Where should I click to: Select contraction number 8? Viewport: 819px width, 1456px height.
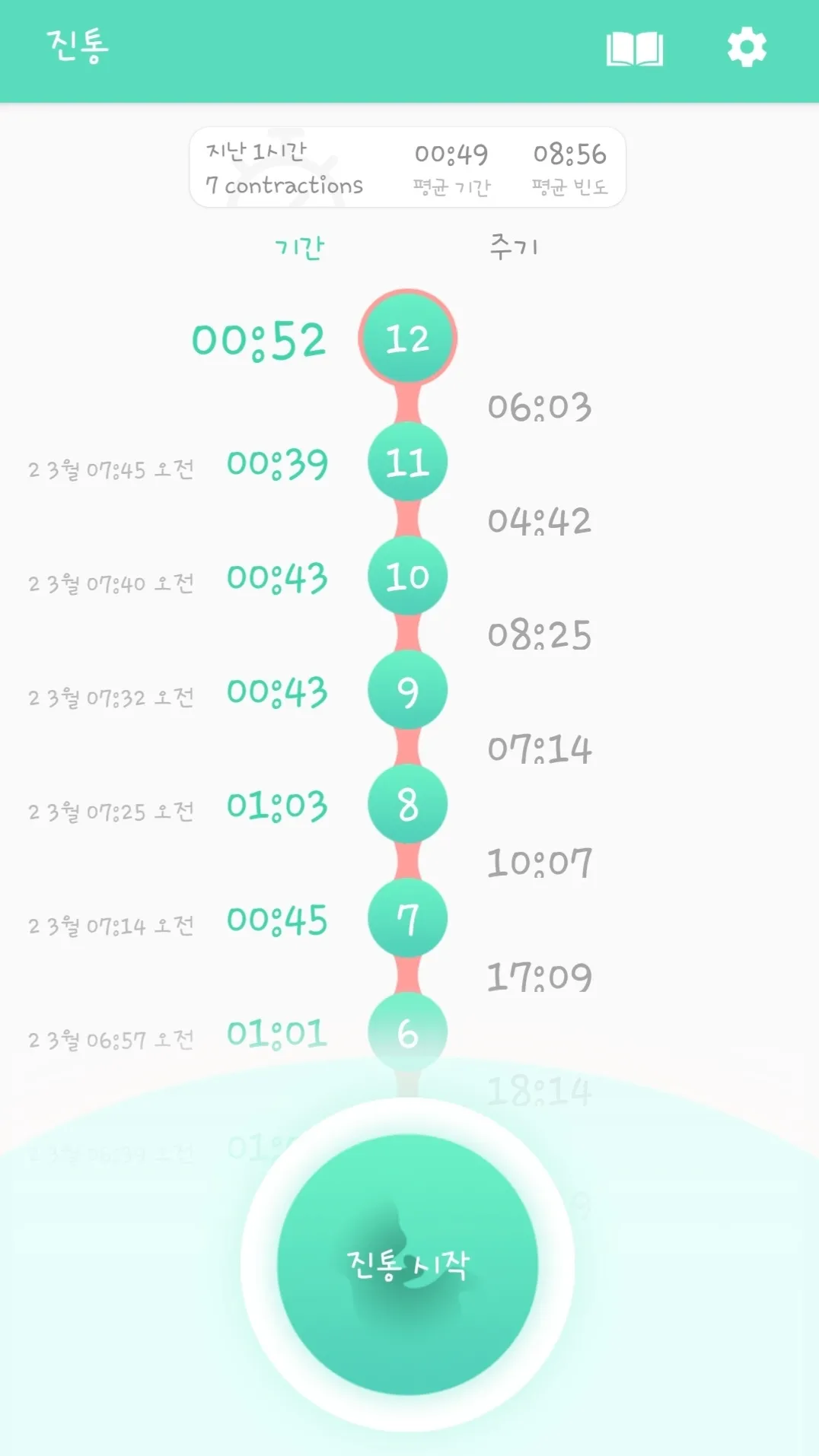(x=408, y=804)
